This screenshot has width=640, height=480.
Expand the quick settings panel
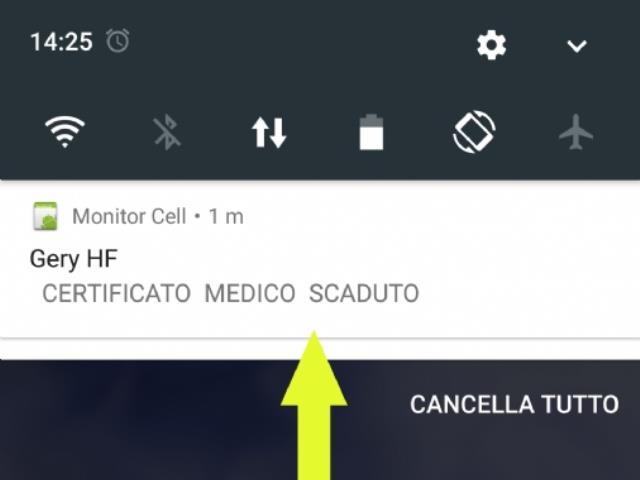coord(576,45)
